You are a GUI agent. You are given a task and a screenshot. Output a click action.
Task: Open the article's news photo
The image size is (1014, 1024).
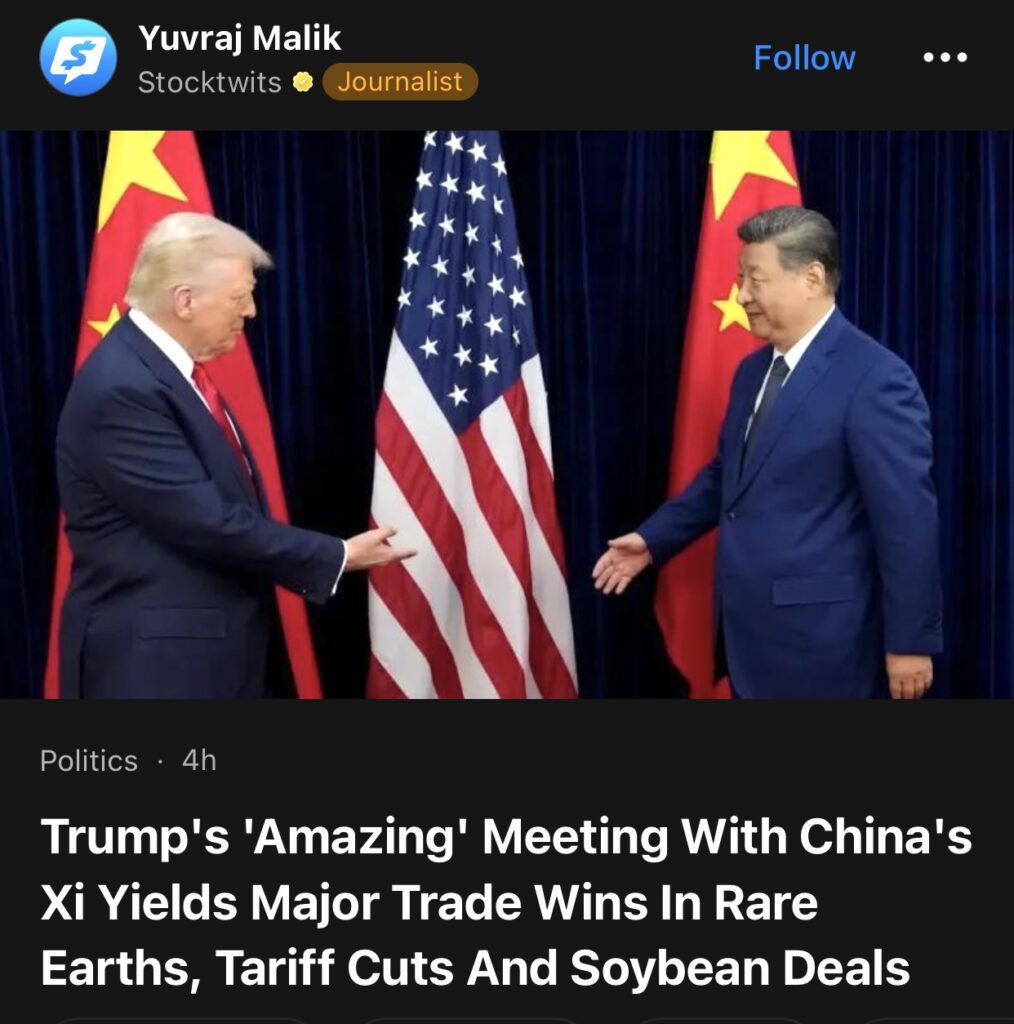pos(507,414)
